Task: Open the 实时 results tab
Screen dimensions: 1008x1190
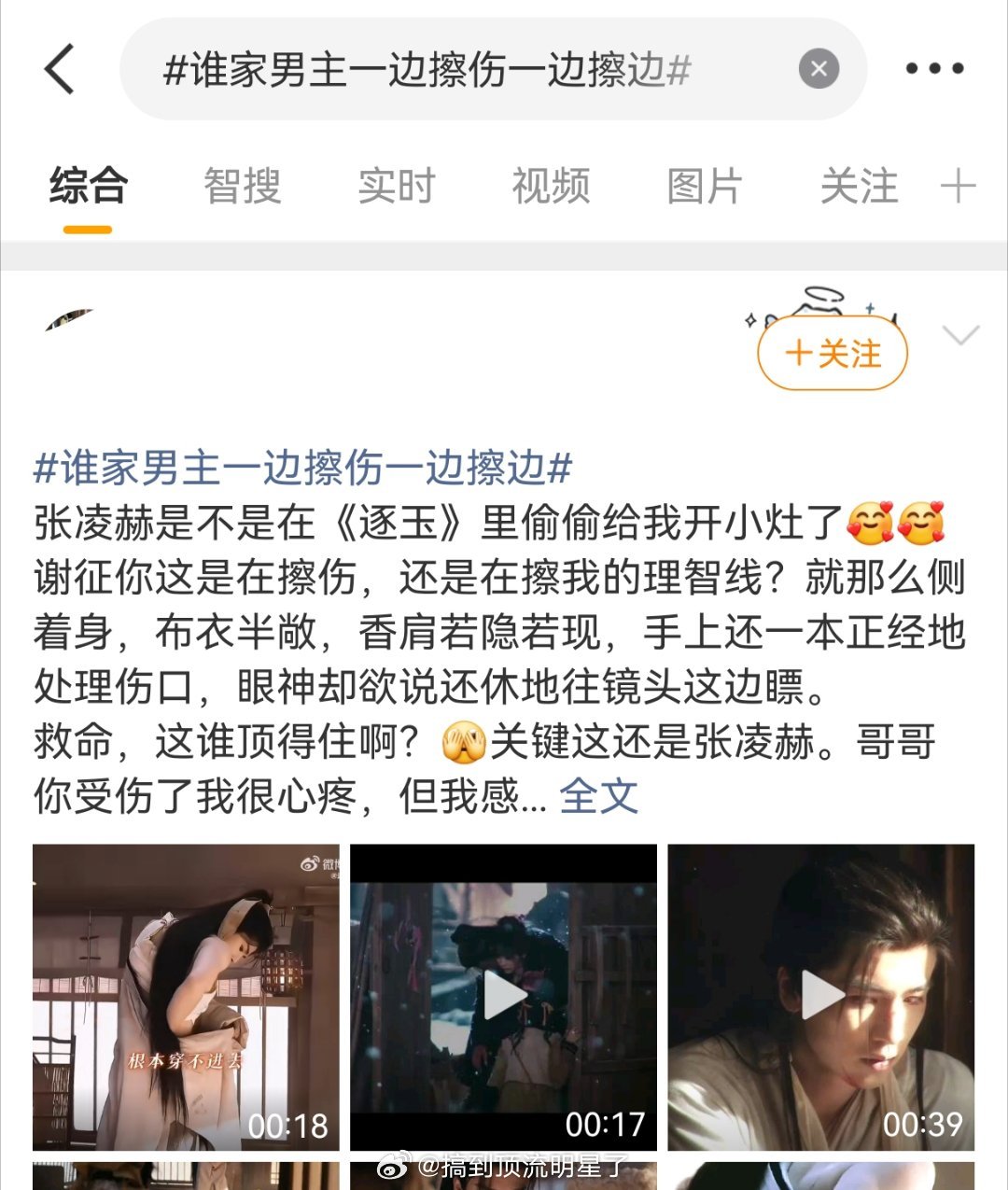Action: [396, 186]
